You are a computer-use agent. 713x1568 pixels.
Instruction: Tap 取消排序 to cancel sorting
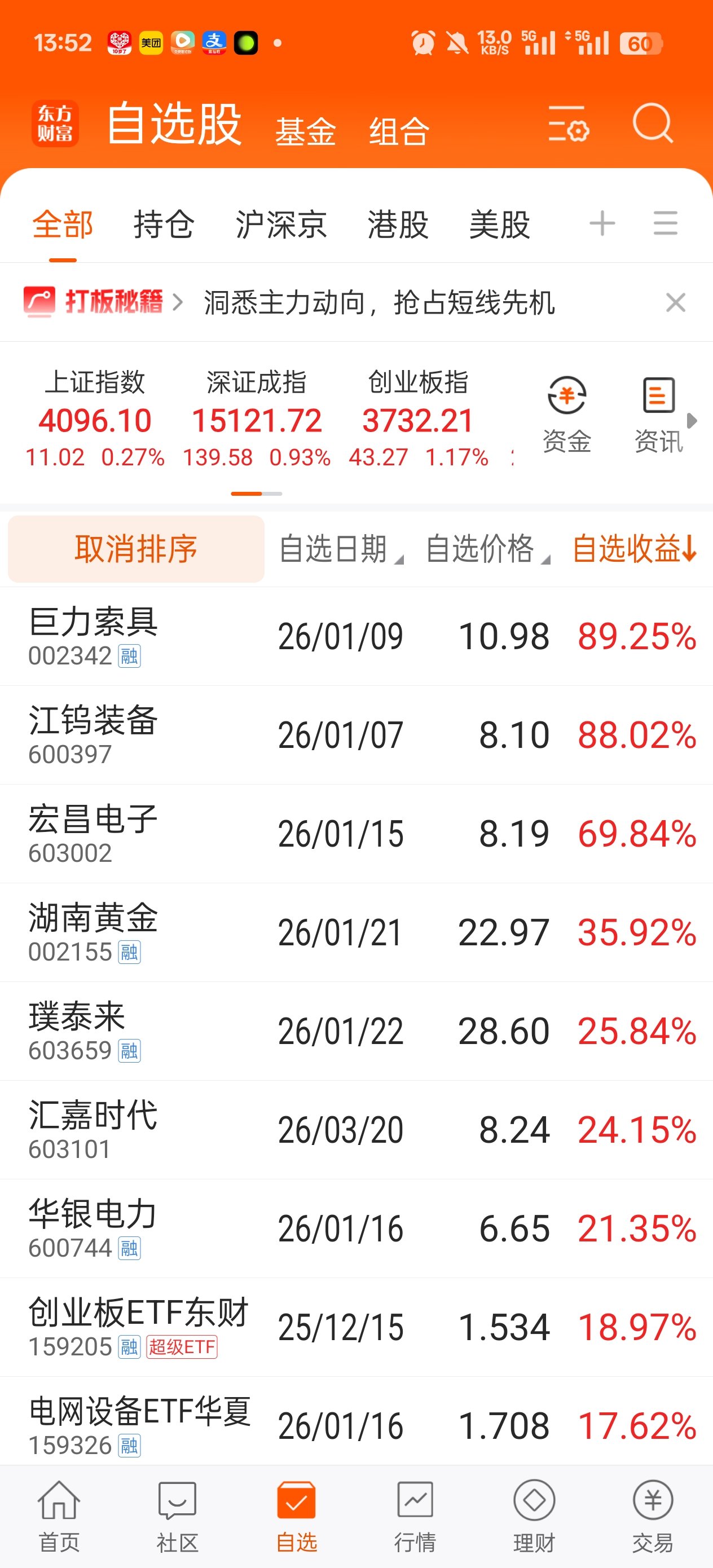(x=136, y=549)
